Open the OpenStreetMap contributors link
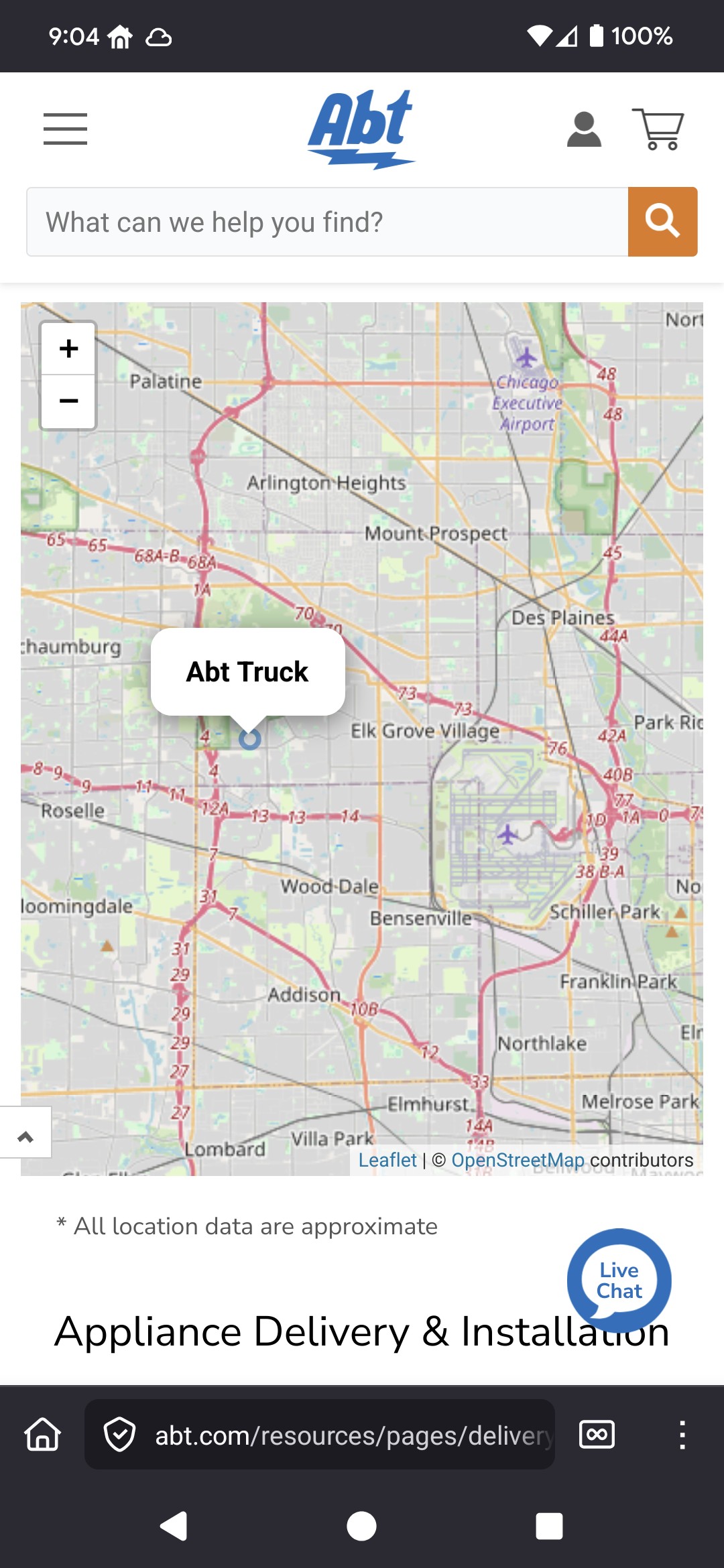The width and height of the screenshot is (724, 1568). pyautogui.click(x=518, y=1160)
